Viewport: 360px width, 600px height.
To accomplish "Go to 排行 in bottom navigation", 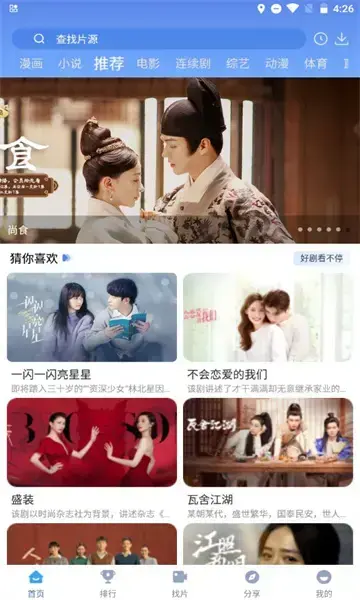I will click(x=108, y=583).
